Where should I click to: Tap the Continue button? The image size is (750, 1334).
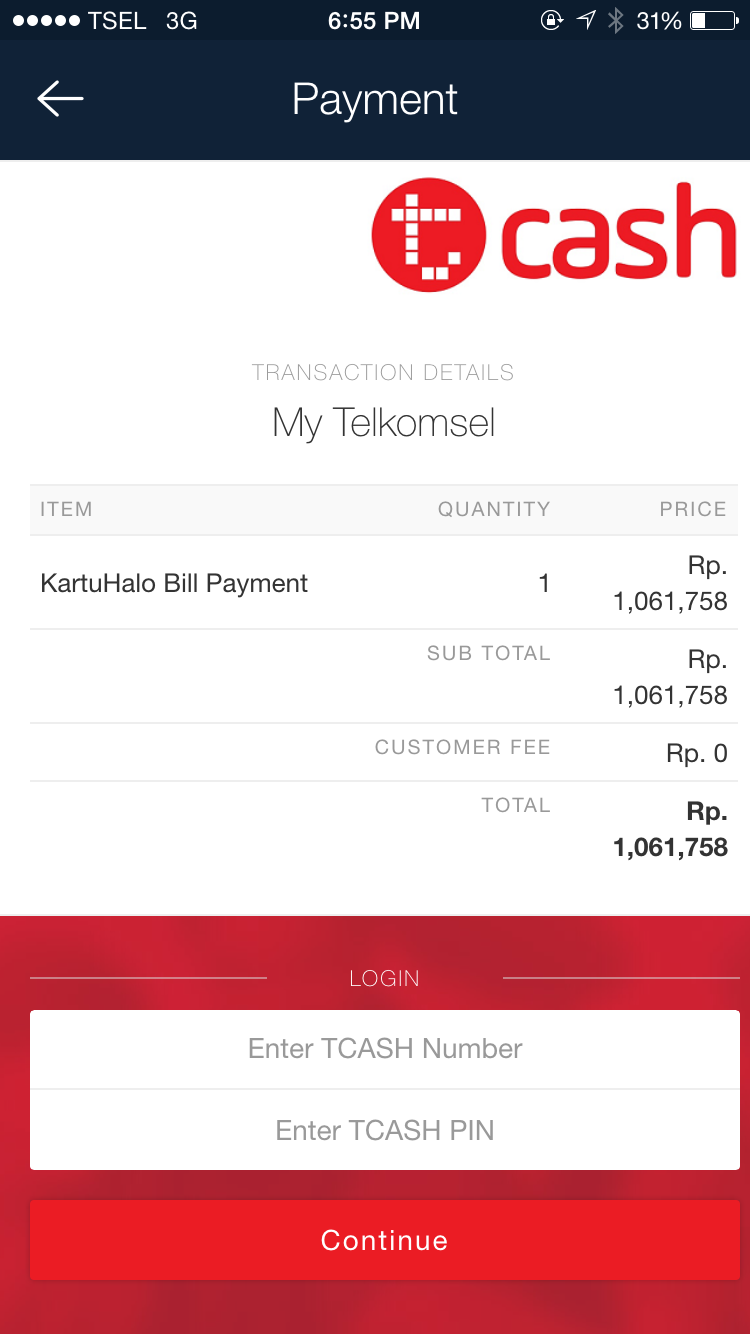[384, 1240]
